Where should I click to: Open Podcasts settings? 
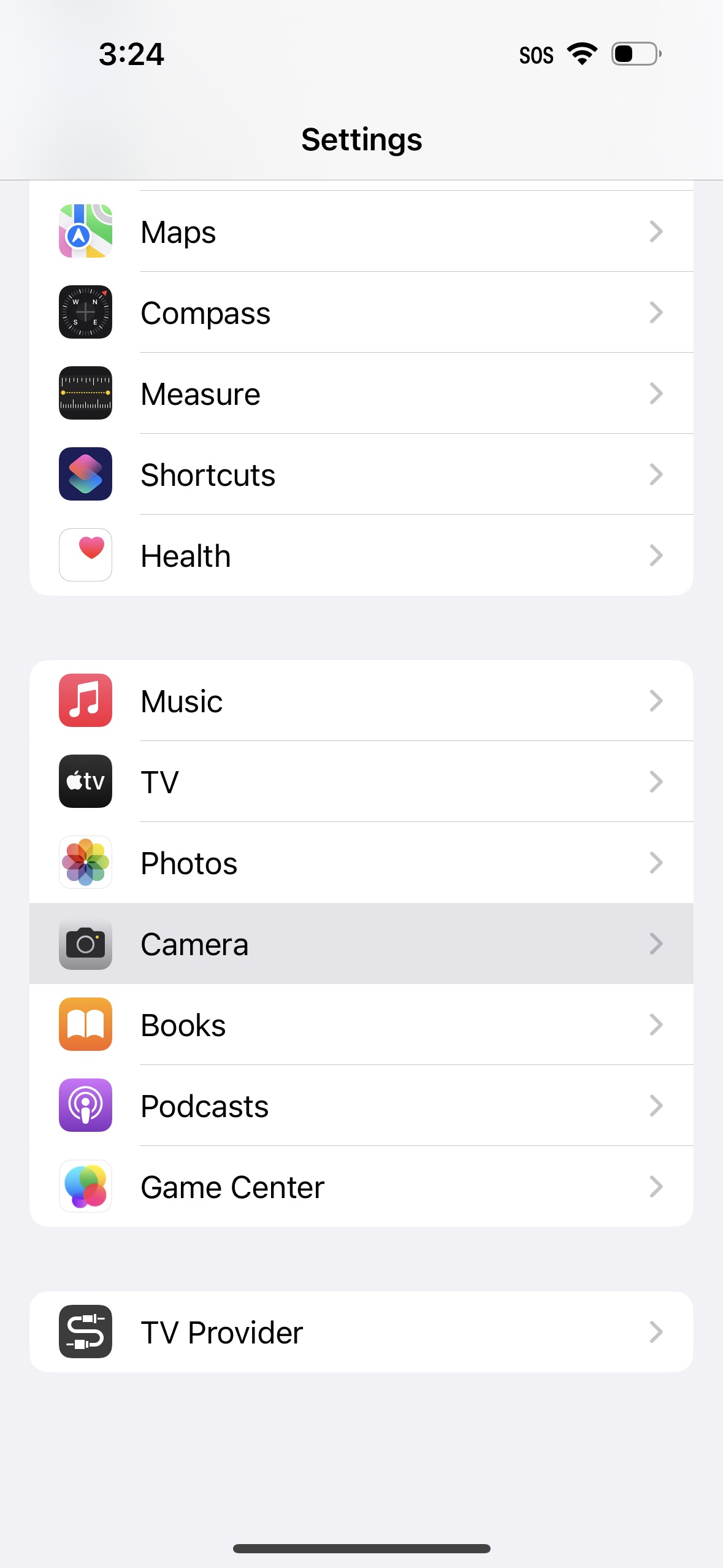(361, 1105)
